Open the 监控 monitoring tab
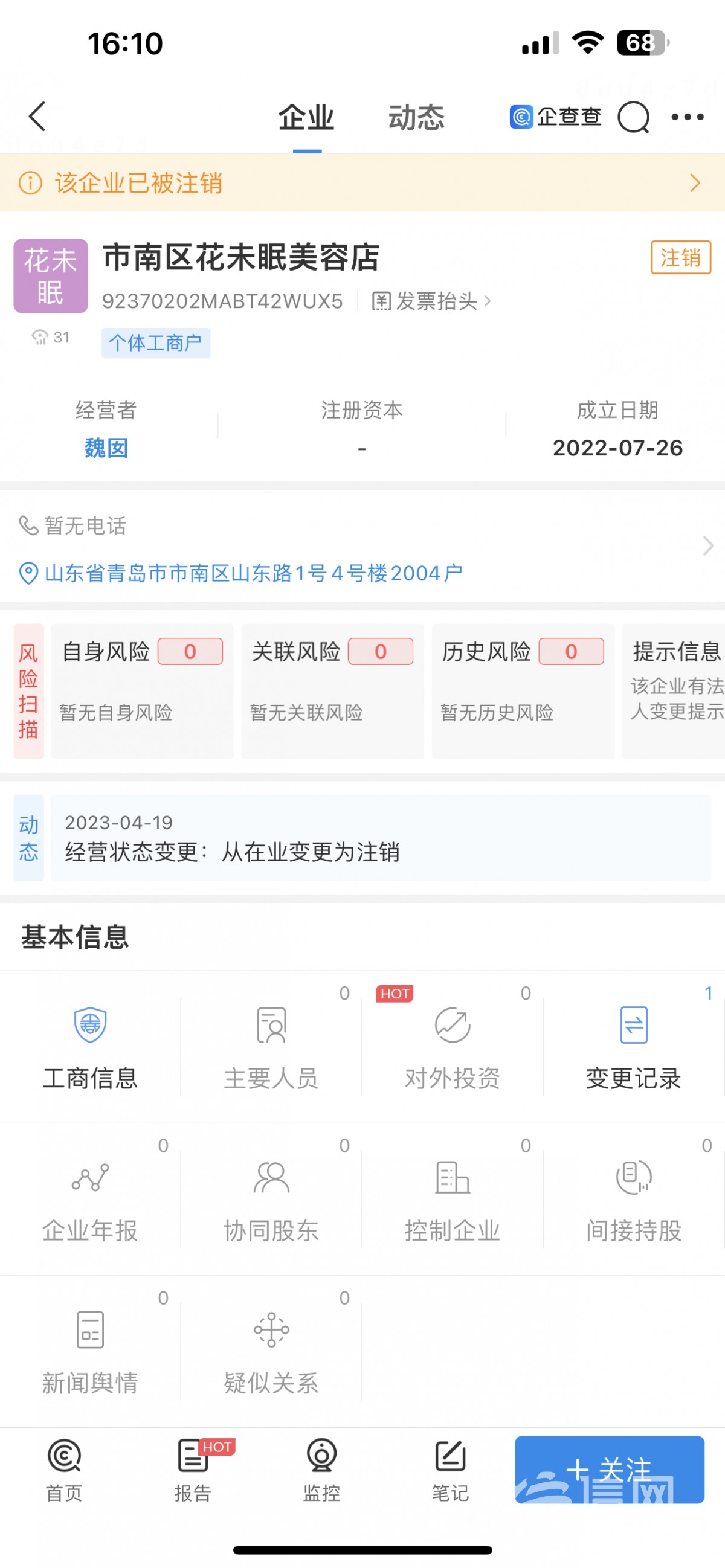 pyautogui.click(x=321, y=1471)
